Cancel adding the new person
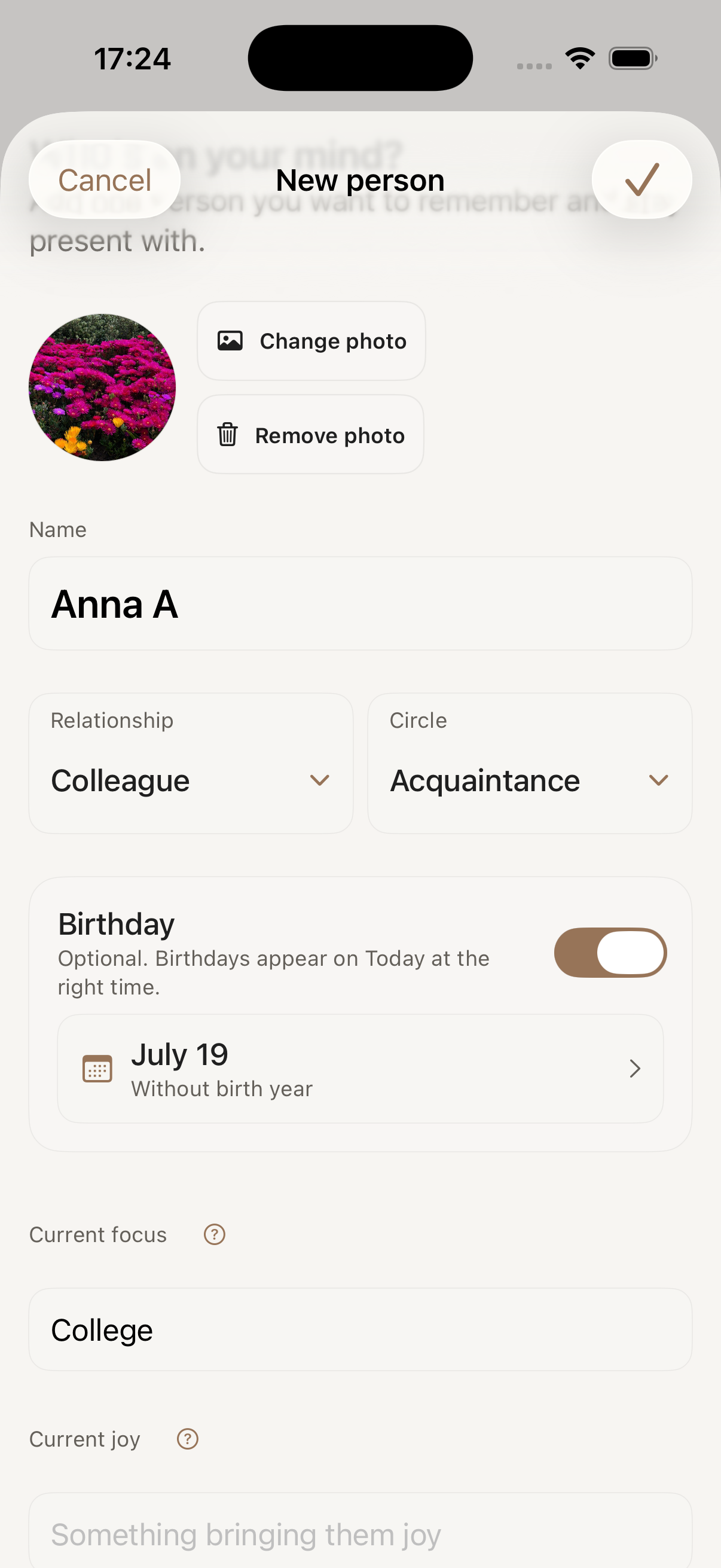This screenshot has width=721, height=1568. pos(105,180)
